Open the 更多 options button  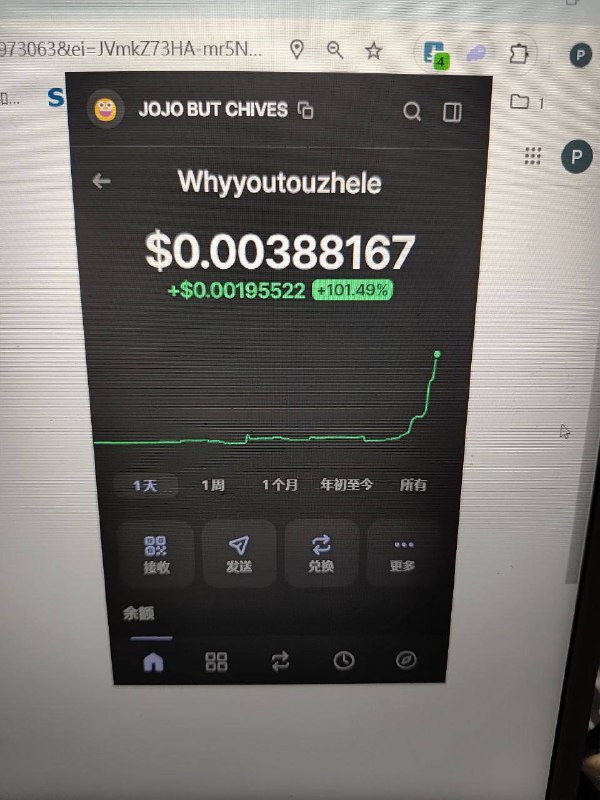click(403, 553)
